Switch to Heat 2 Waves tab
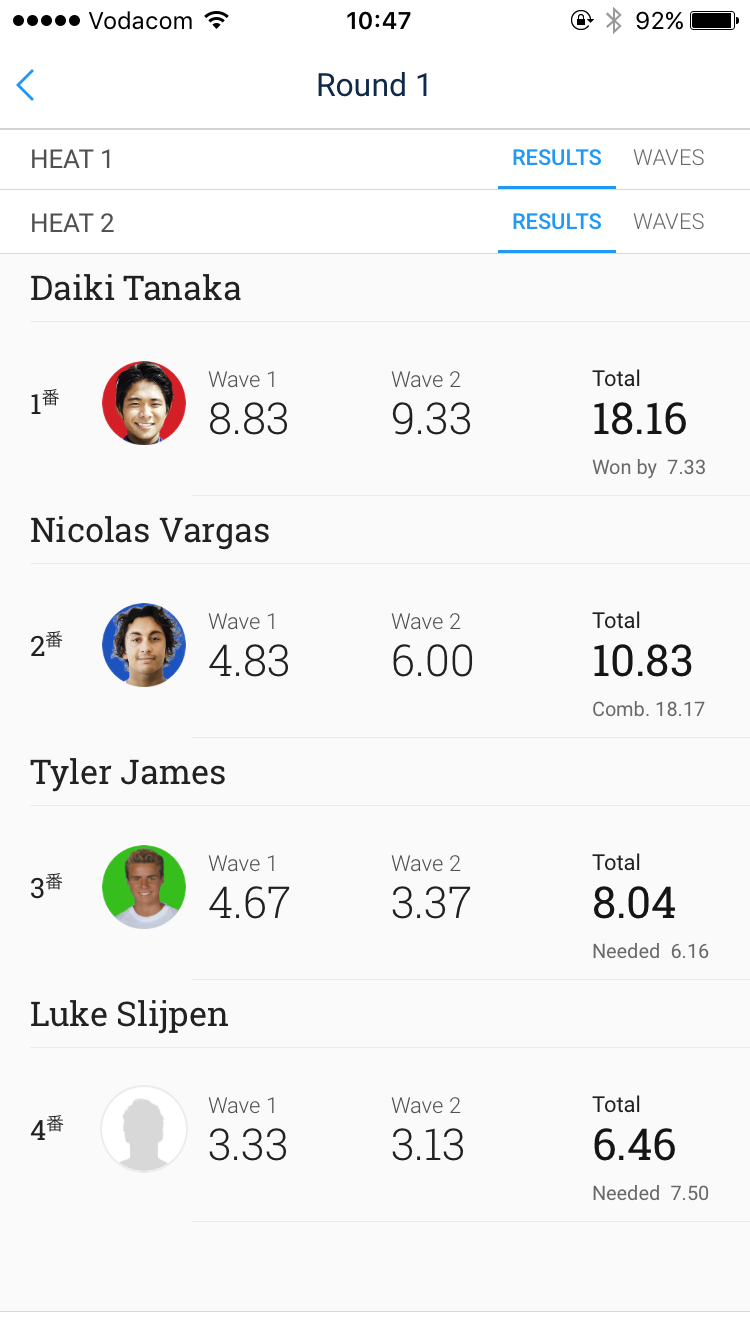Screen dimensions: 750x1334 point(669,222)
